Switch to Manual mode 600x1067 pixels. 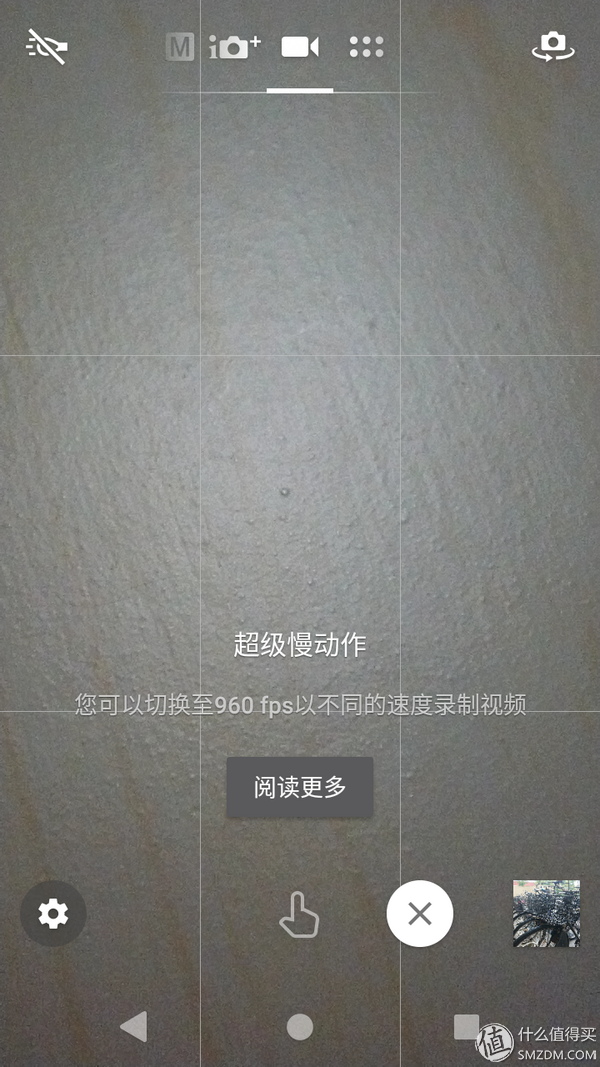pyautogui.click(x=180, y=47)
